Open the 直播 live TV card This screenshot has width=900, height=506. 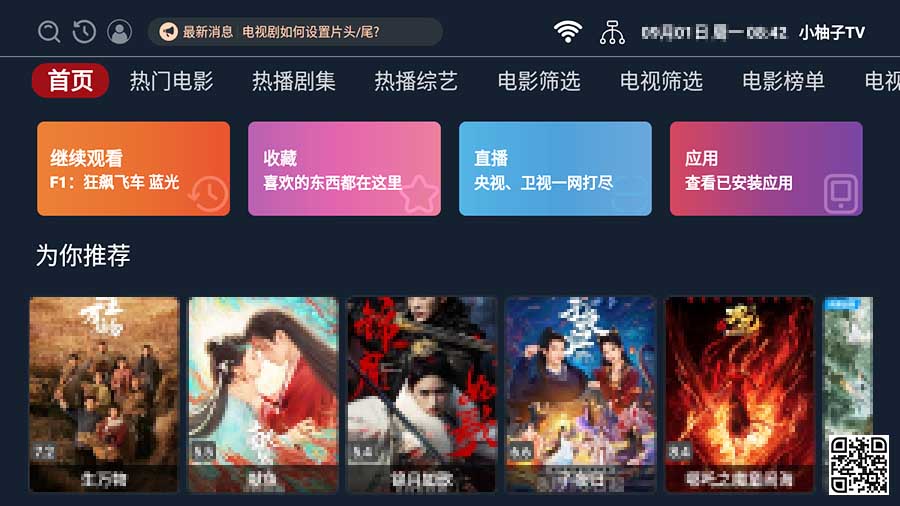point(555,169)
